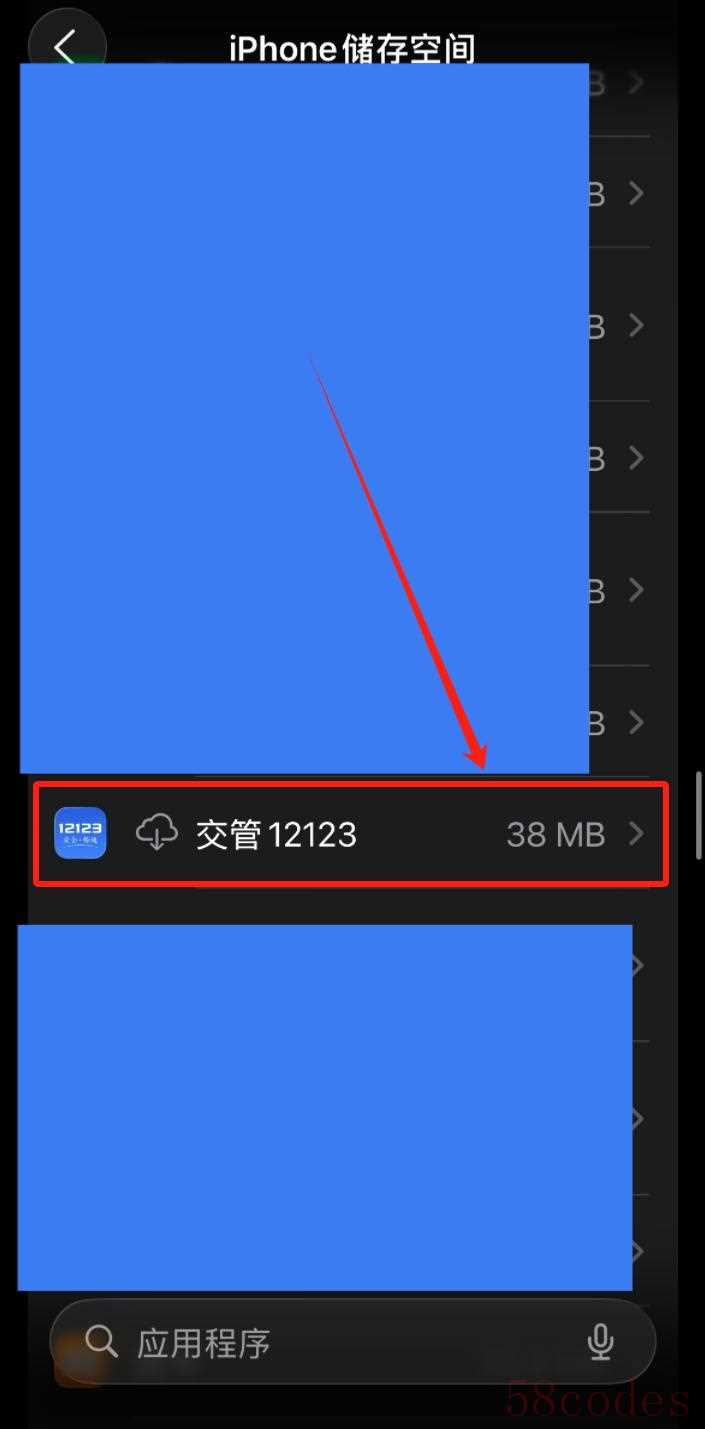Start voice search with the microphone
The image size is (705, 1429).
(x=600, y=1343)
